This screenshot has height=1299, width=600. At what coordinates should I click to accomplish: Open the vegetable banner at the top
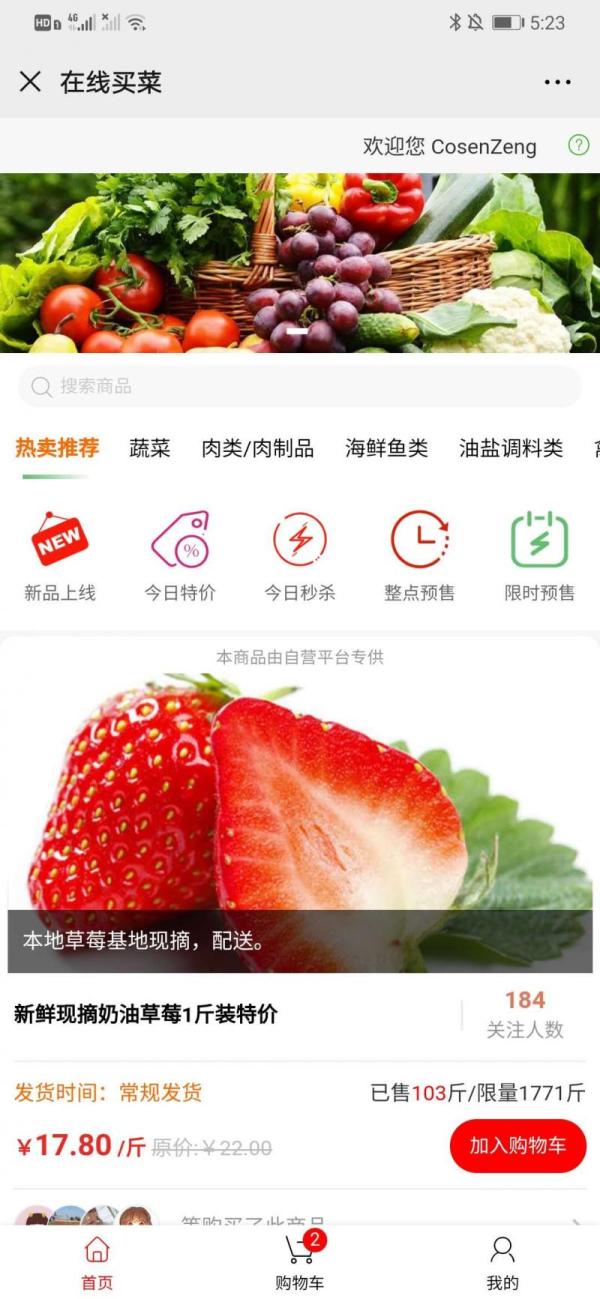(300, 262)
